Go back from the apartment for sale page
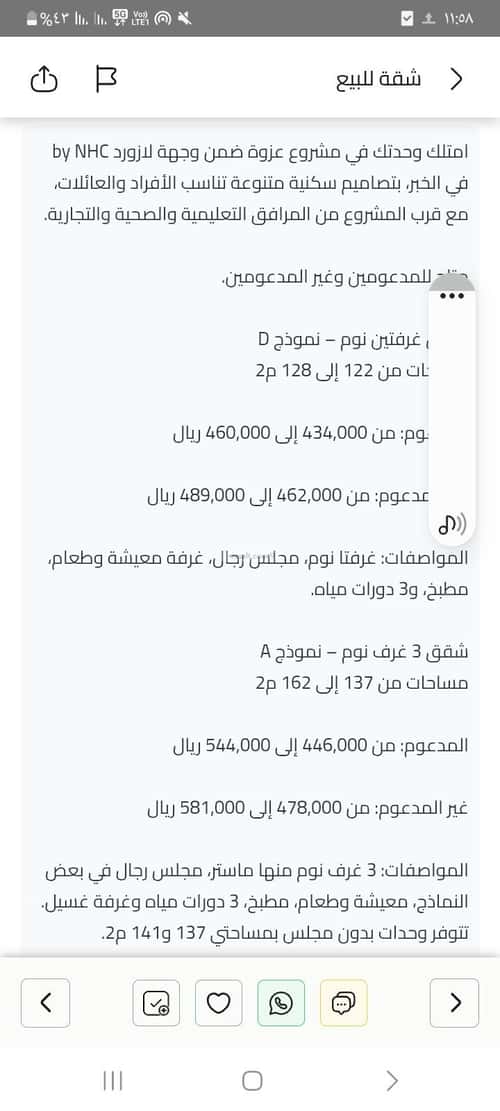This screenshot has width=500, height=1111. 457,79
